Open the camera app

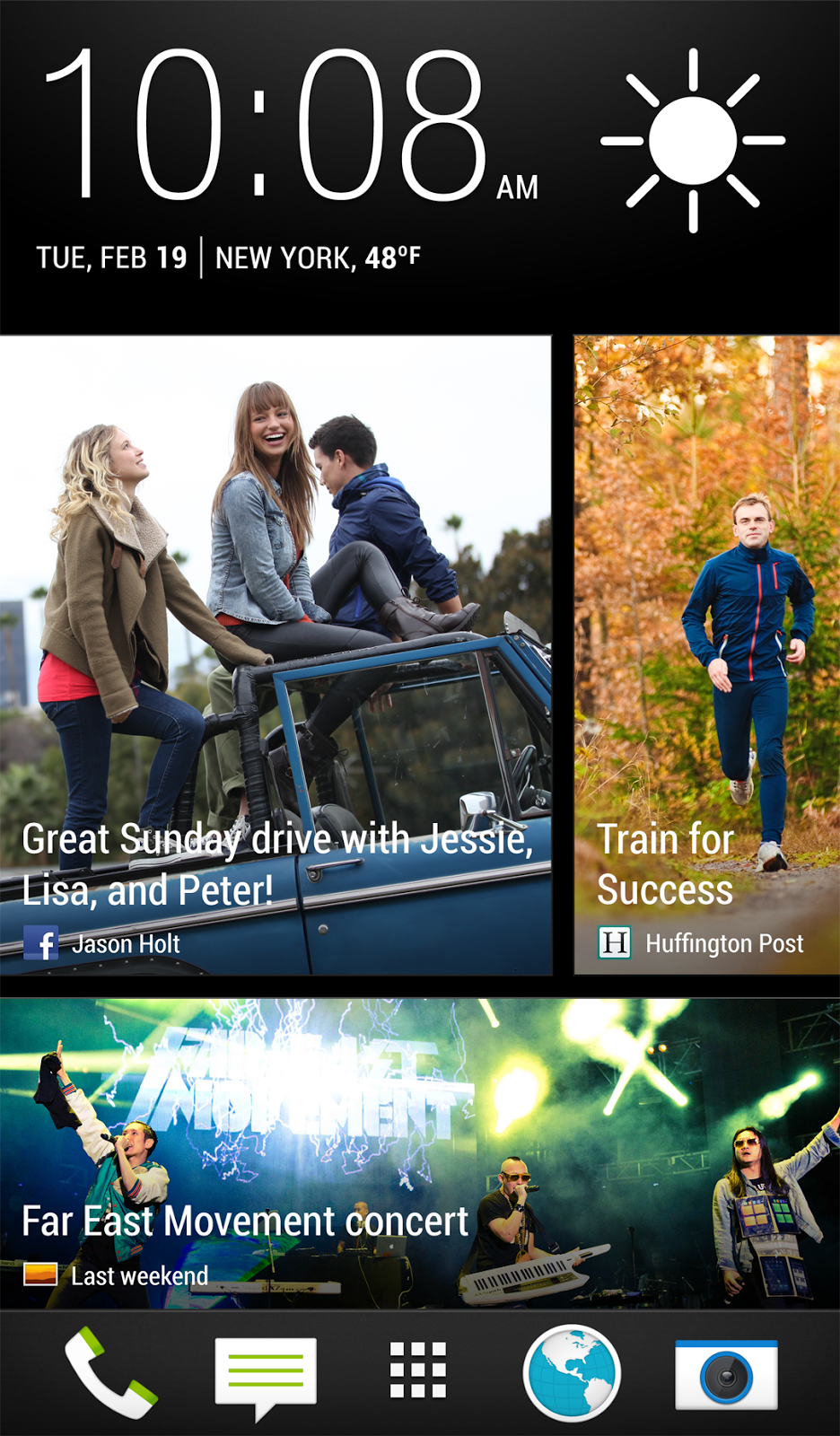coord(726,1374)
